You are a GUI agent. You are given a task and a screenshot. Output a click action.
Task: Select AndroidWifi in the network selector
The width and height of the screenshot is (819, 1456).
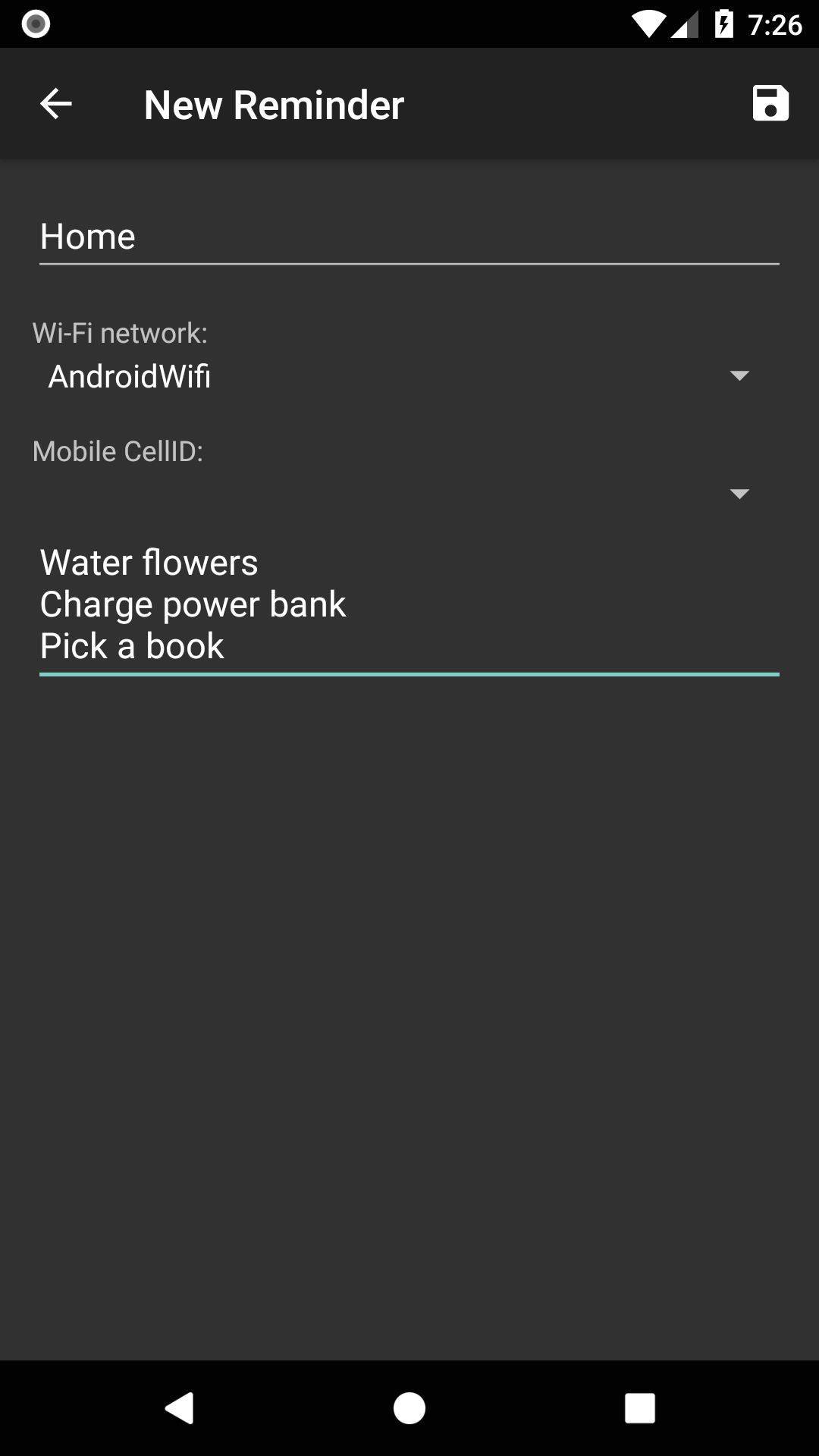coord(130,375)
